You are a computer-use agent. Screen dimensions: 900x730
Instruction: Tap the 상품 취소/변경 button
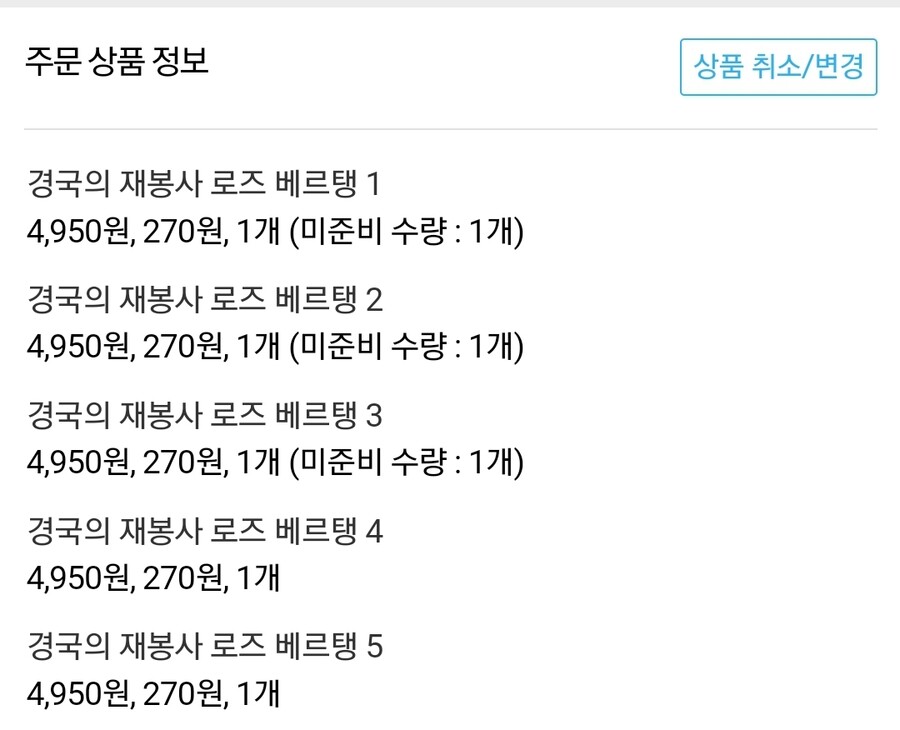click(778, 67)
